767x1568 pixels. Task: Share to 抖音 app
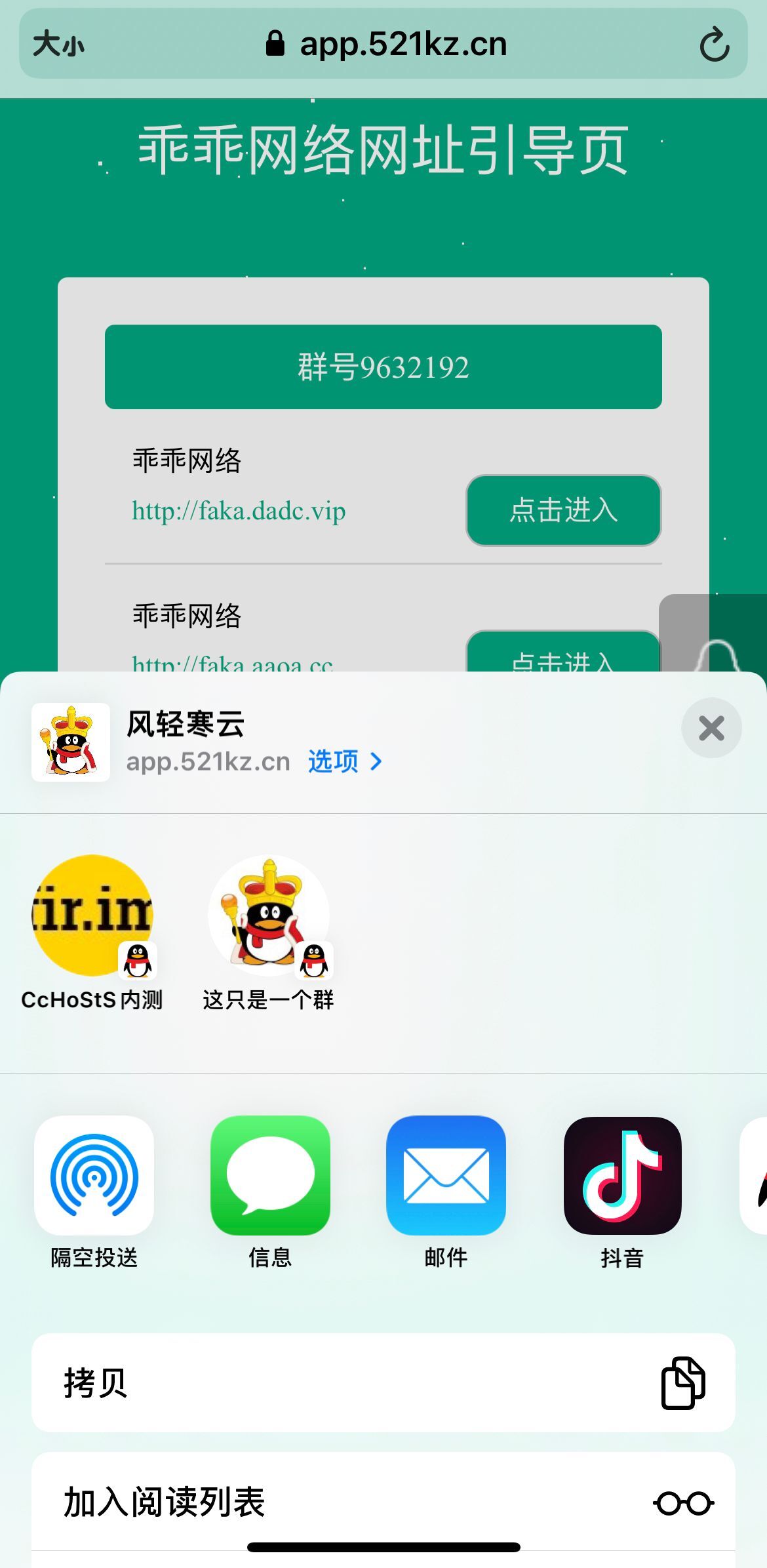pos(622,1176)
